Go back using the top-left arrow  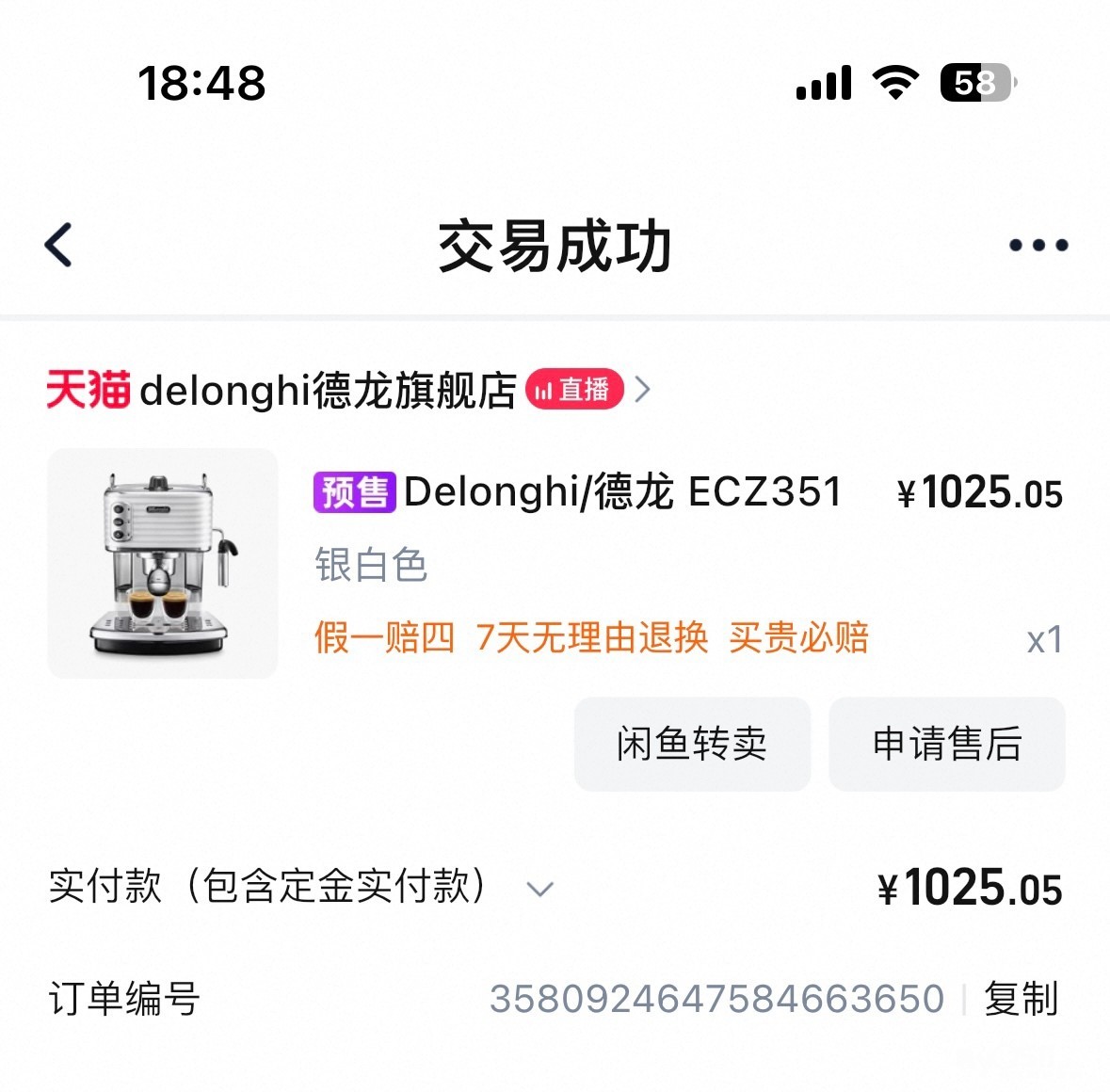(x=58, y=245)
